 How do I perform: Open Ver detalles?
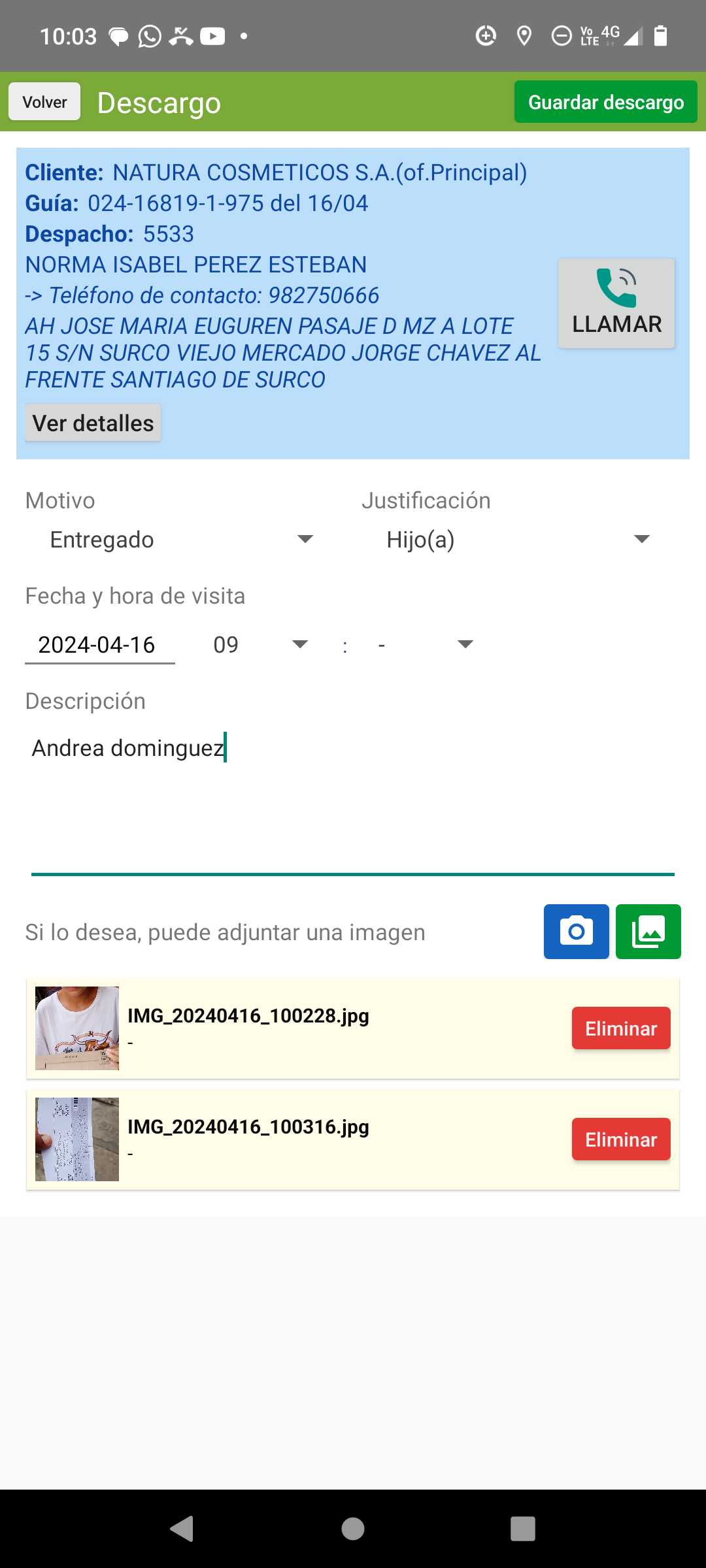[93, 423]
